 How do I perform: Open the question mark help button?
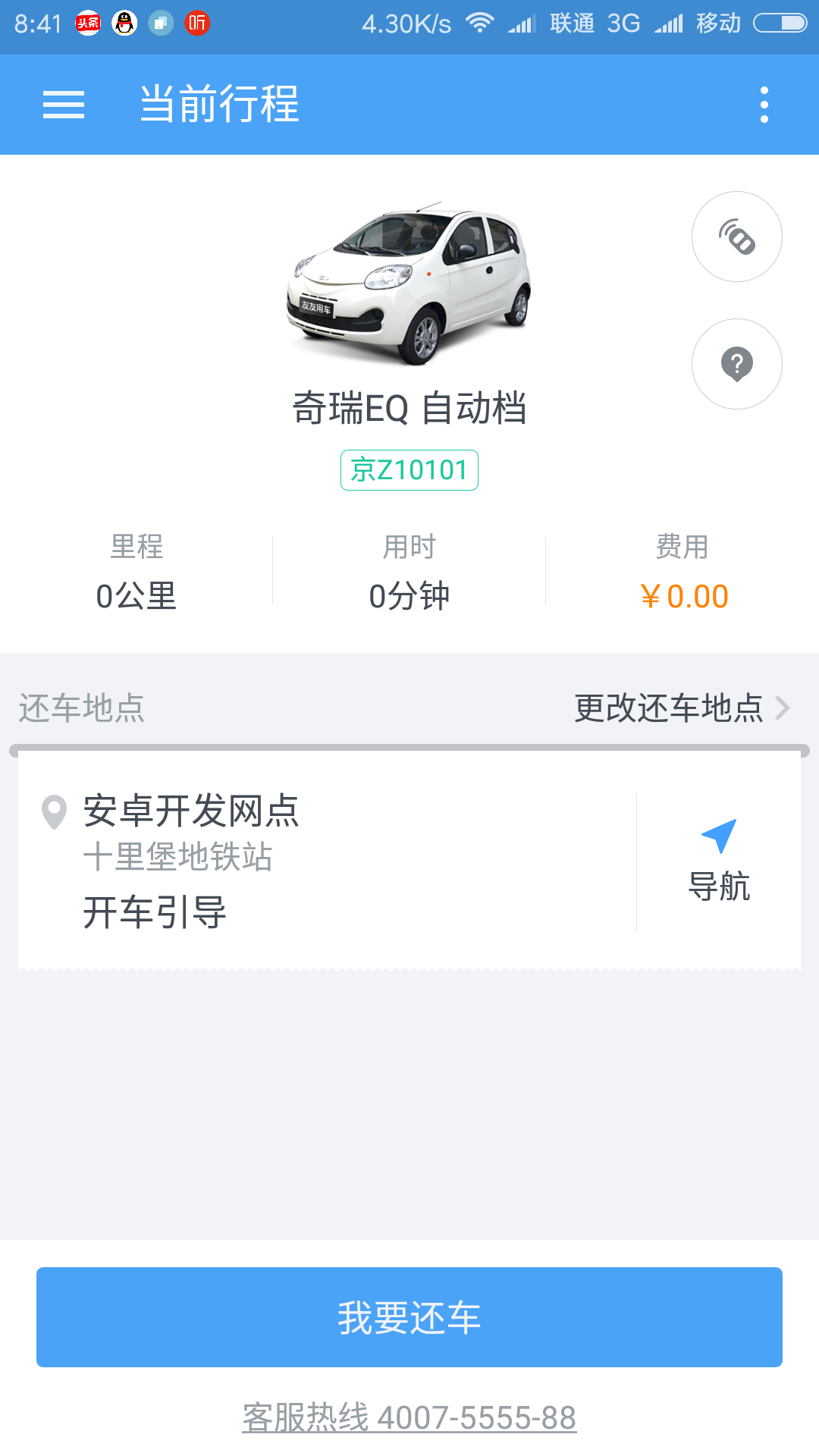pos(736,364)
